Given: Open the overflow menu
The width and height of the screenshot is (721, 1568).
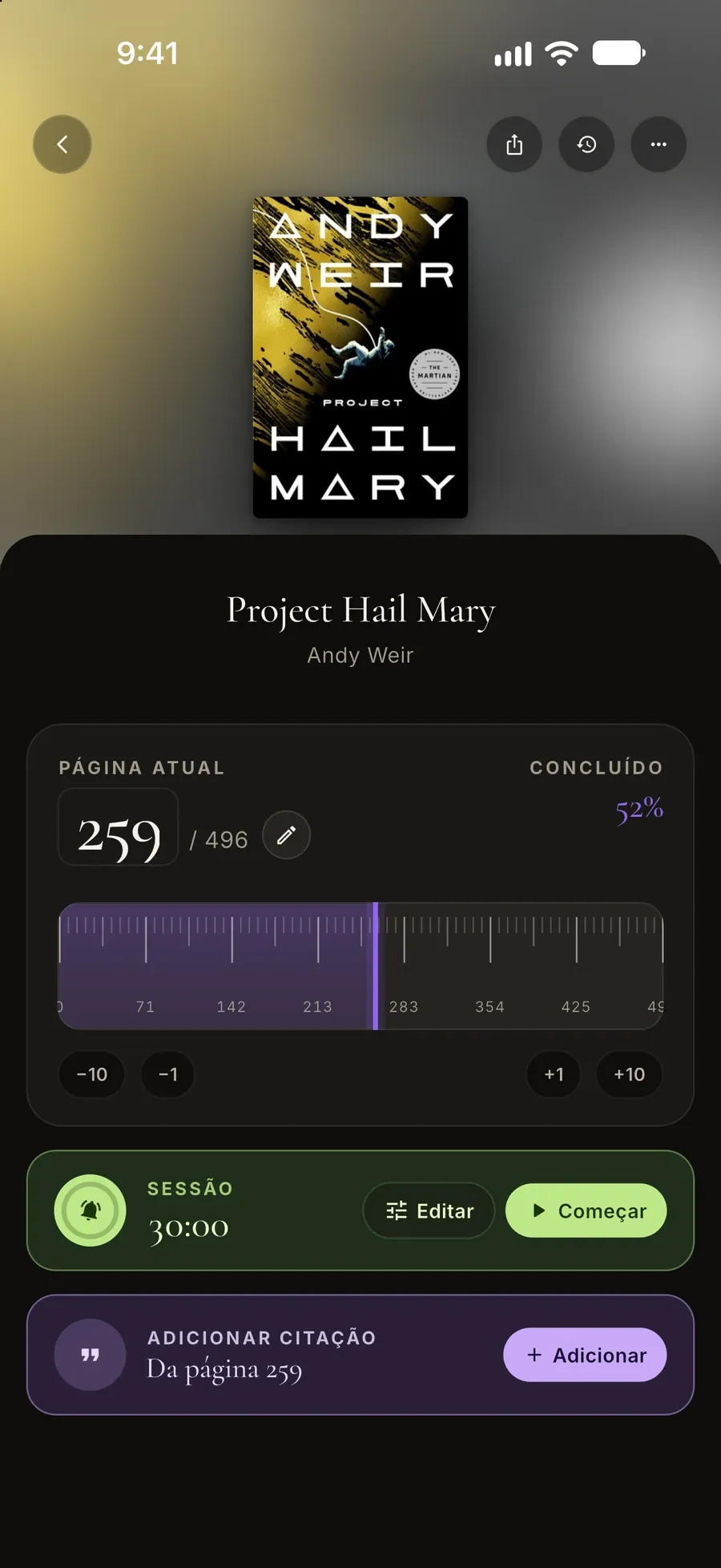Looking at the screenshot, I should pyautogui.click(x=659, y=144).
